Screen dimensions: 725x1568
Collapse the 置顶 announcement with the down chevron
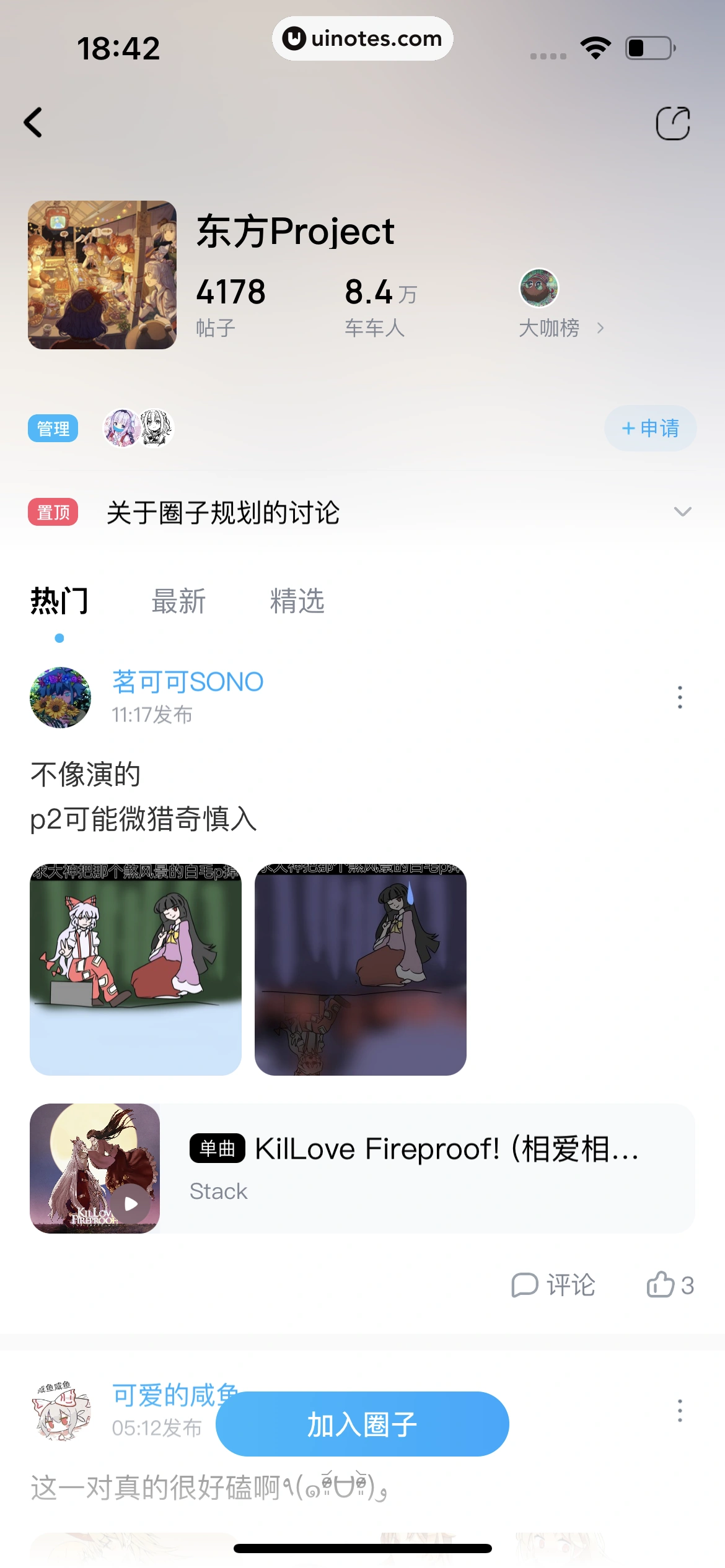[682, 512]
